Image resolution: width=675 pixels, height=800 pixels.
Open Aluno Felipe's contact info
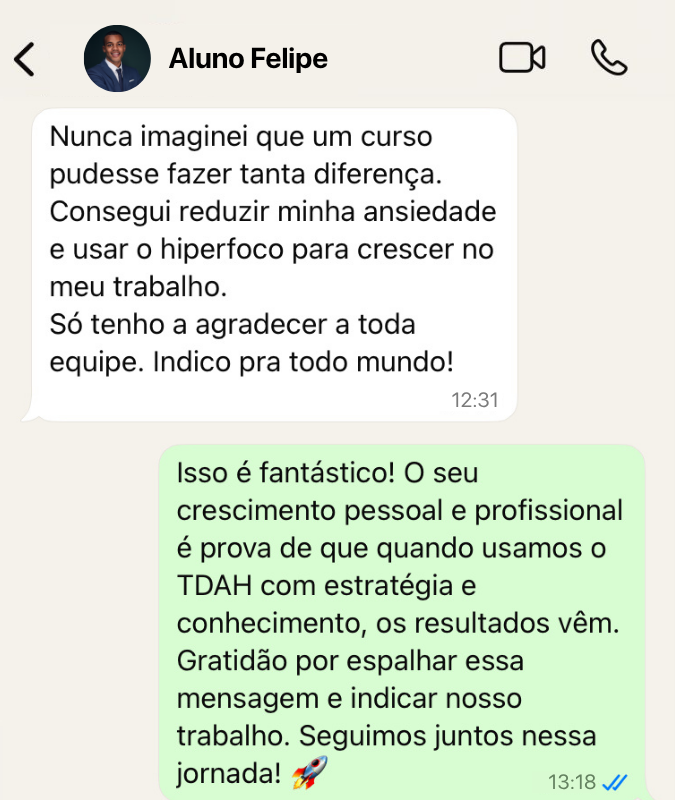tap(248, 59)
